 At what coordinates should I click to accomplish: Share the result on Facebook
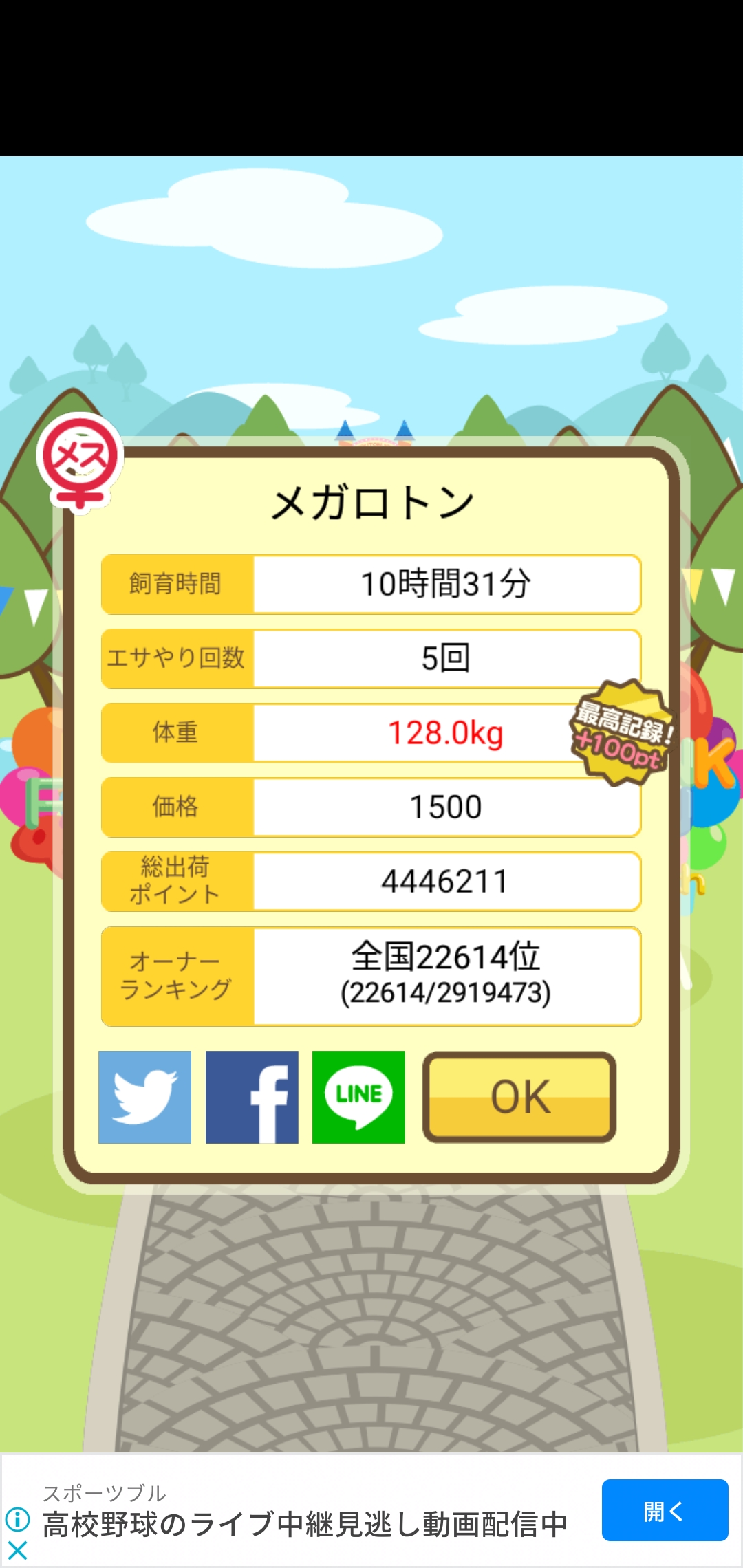(x=252, y=1097)
